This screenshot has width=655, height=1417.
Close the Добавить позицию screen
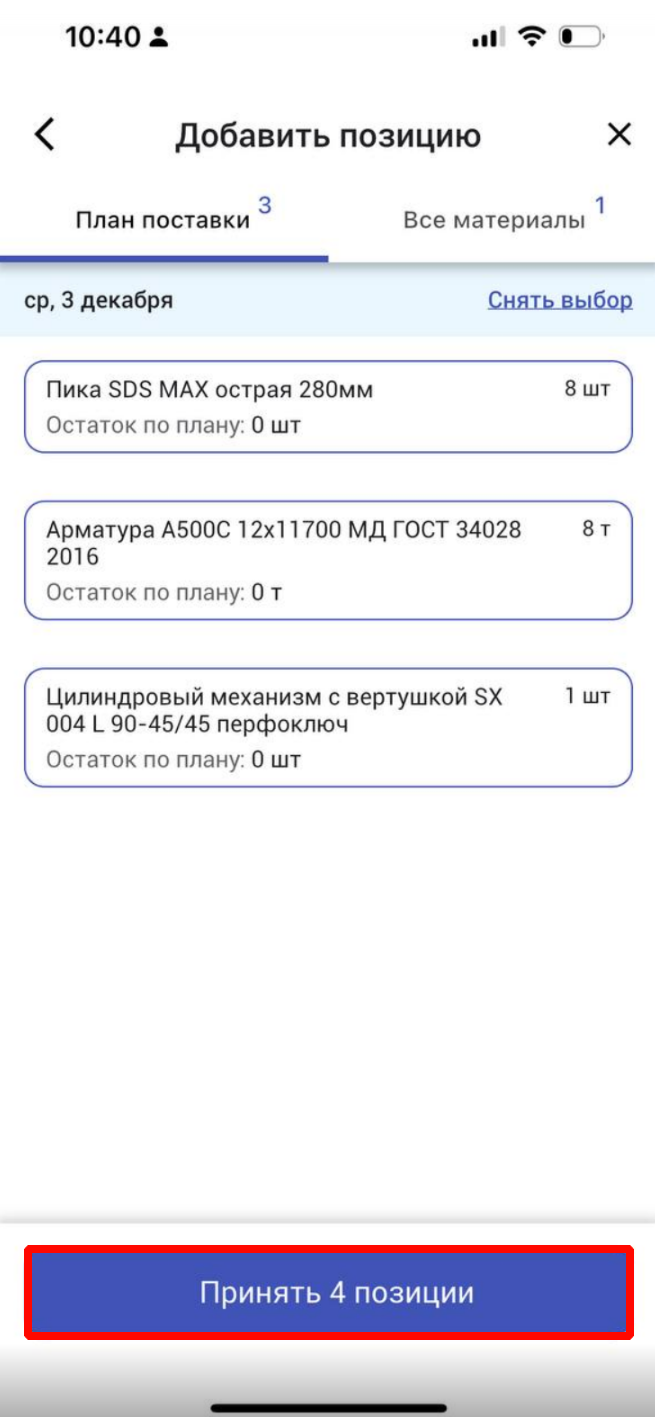point(619,135)
